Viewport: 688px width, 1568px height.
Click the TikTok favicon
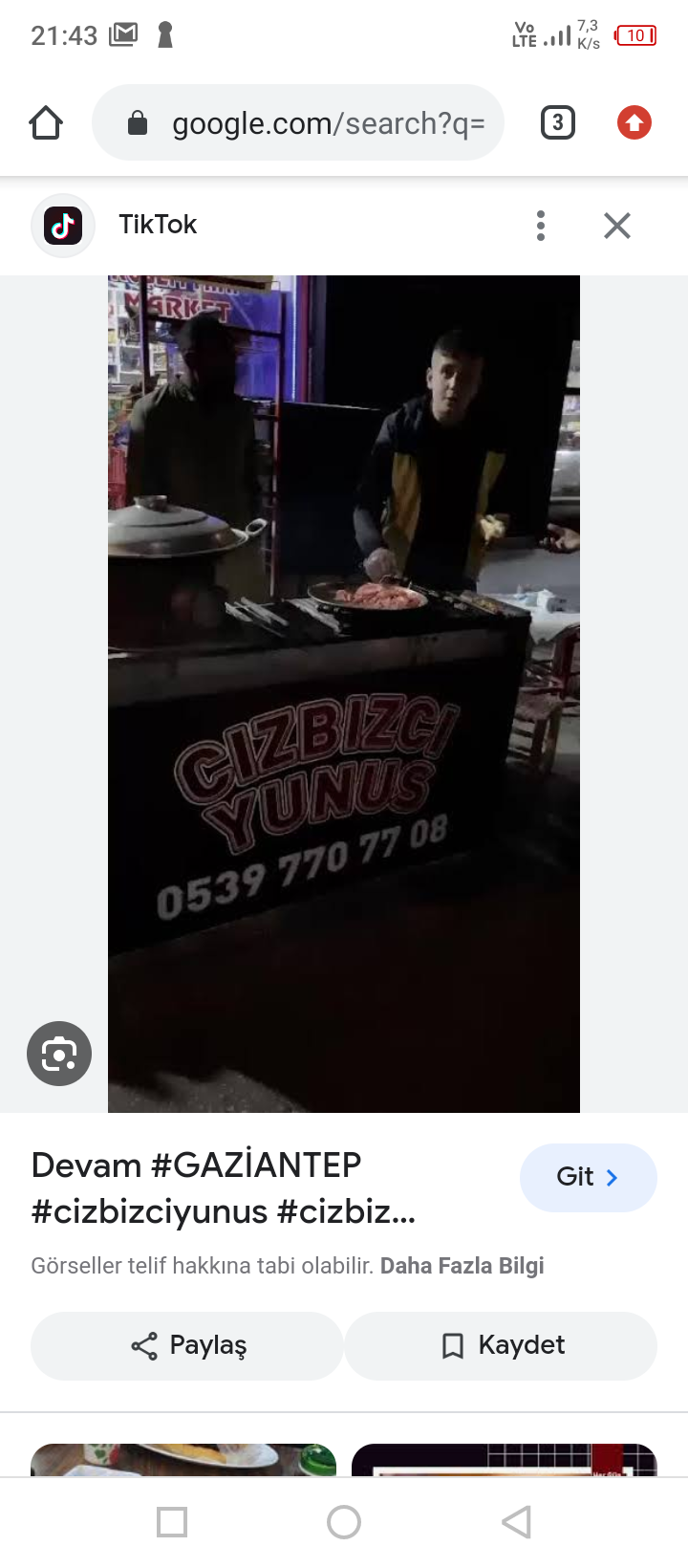pos(63,226)
